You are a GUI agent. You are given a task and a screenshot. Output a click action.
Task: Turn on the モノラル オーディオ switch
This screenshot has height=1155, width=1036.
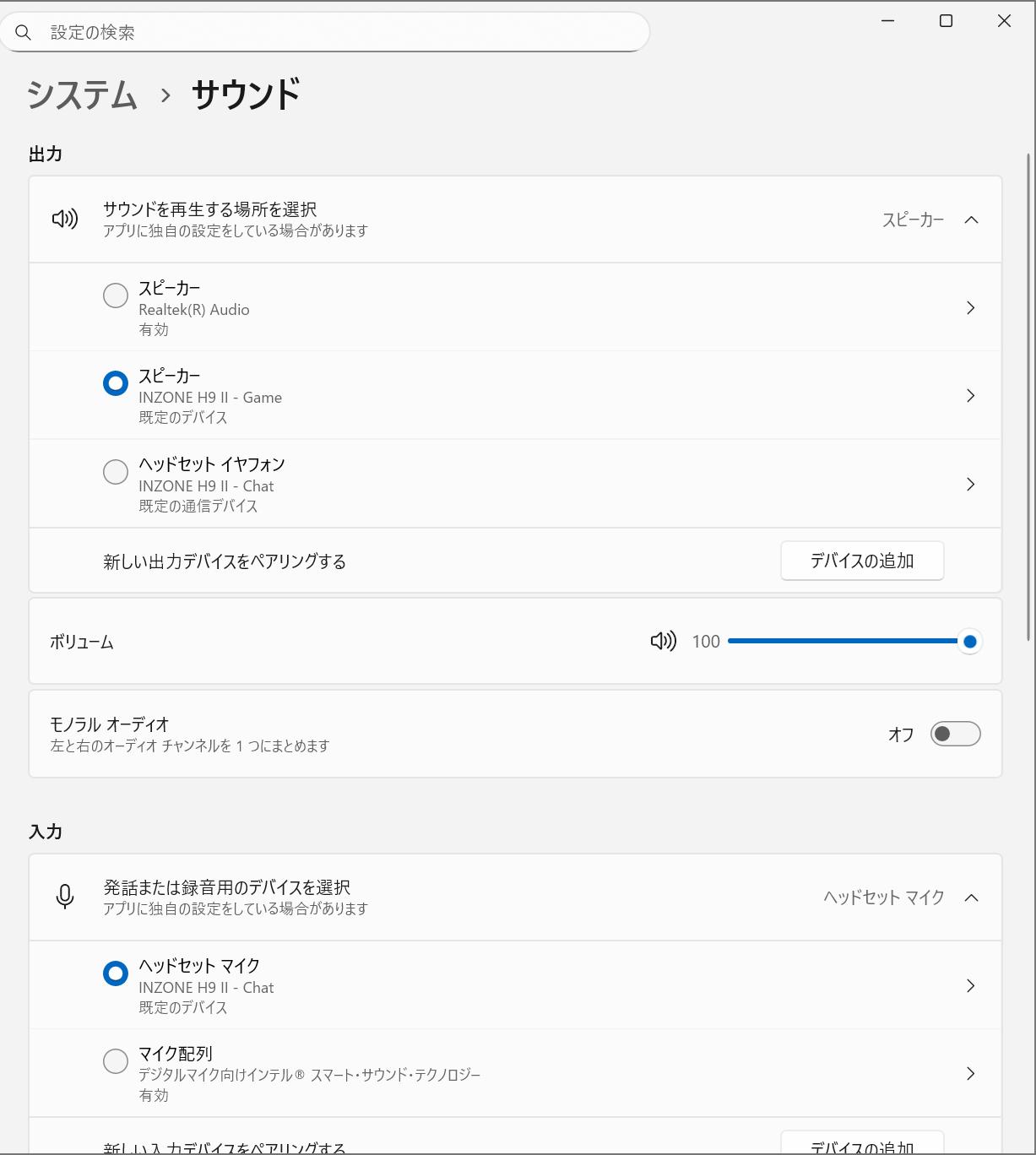955,734
